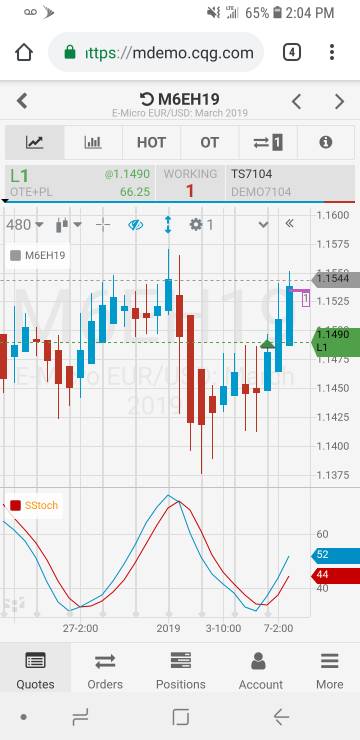This screenshot has height=740, width=360.
Task: Open the browser tab switcher
Action: [292, 52]
